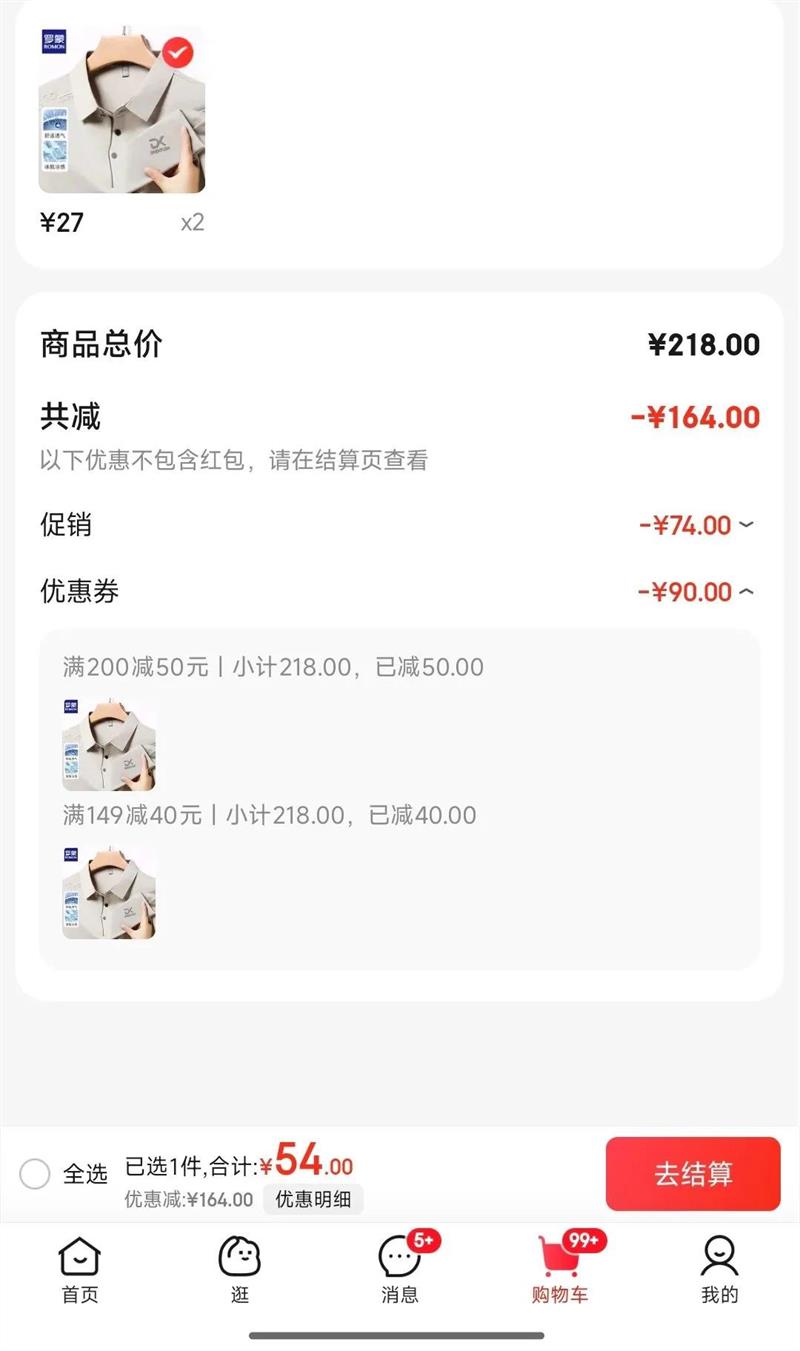Screen dimensions: 800x1351
Task: Open the shirt under 满200减50元 coupon
Action: click(x=109, y=745)
